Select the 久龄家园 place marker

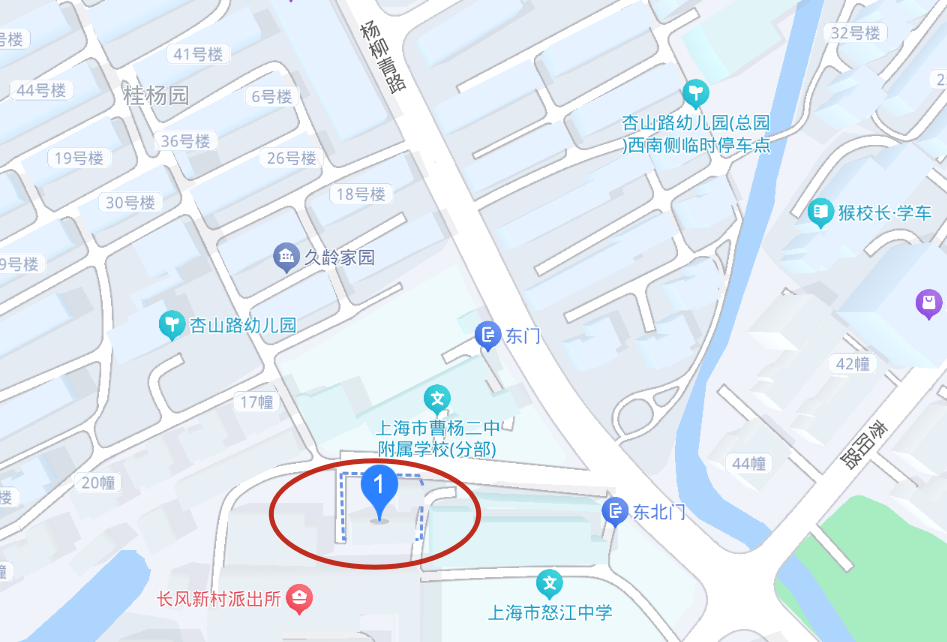(287, 257)
